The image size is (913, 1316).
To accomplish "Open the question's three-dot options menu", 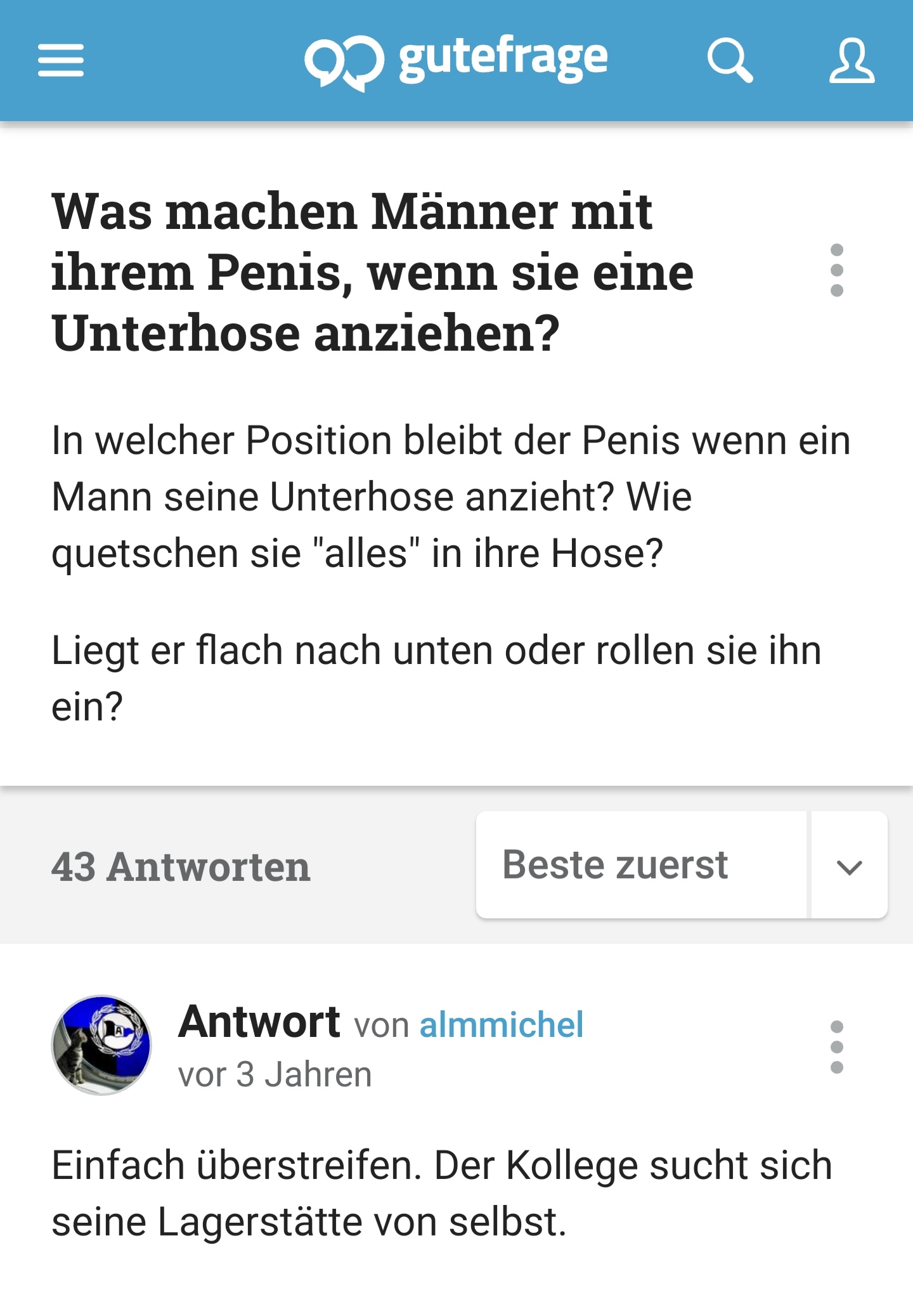I will coord(836,270).
